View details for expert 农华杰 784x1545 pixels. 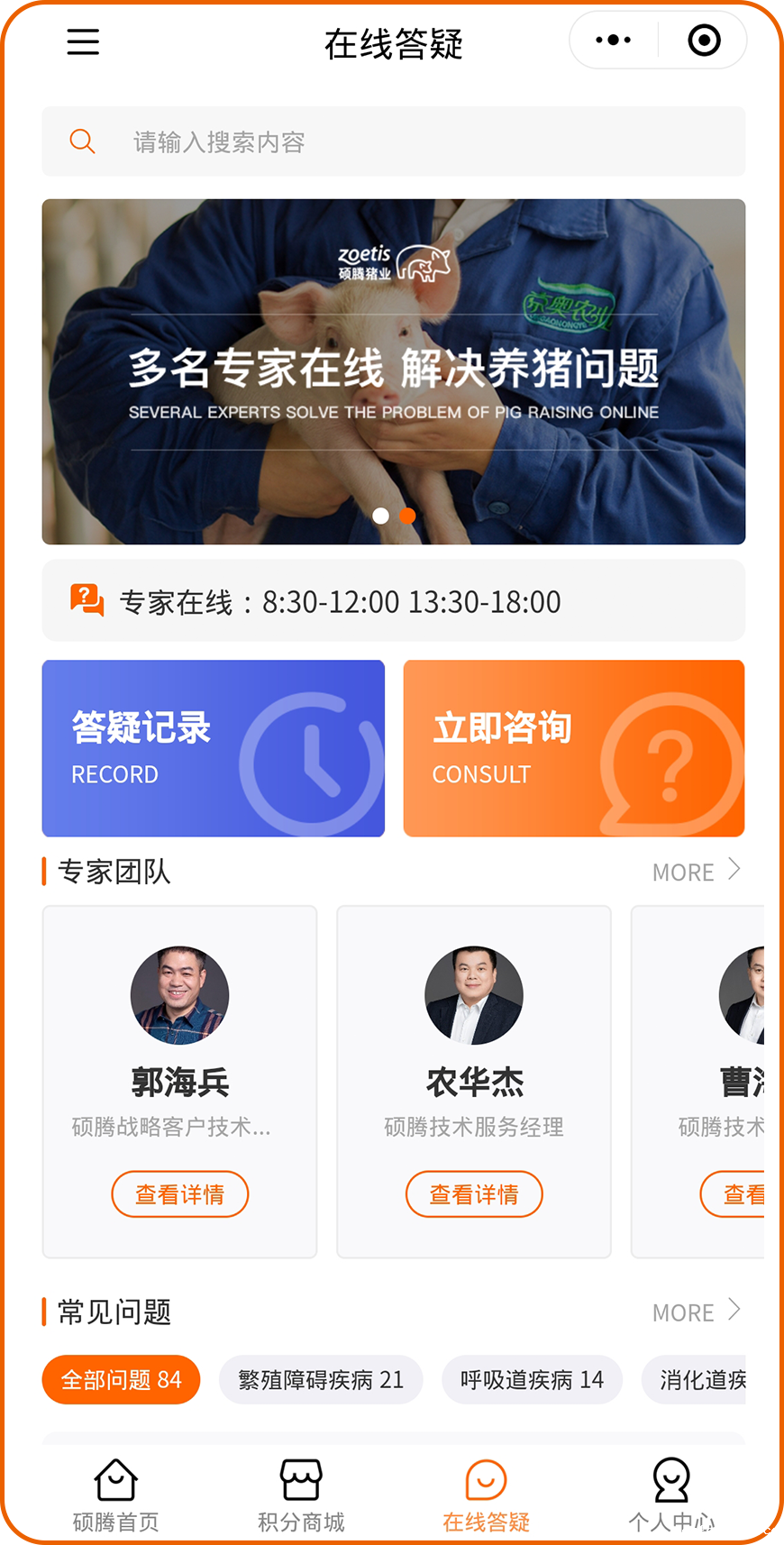click(474, 1194)
